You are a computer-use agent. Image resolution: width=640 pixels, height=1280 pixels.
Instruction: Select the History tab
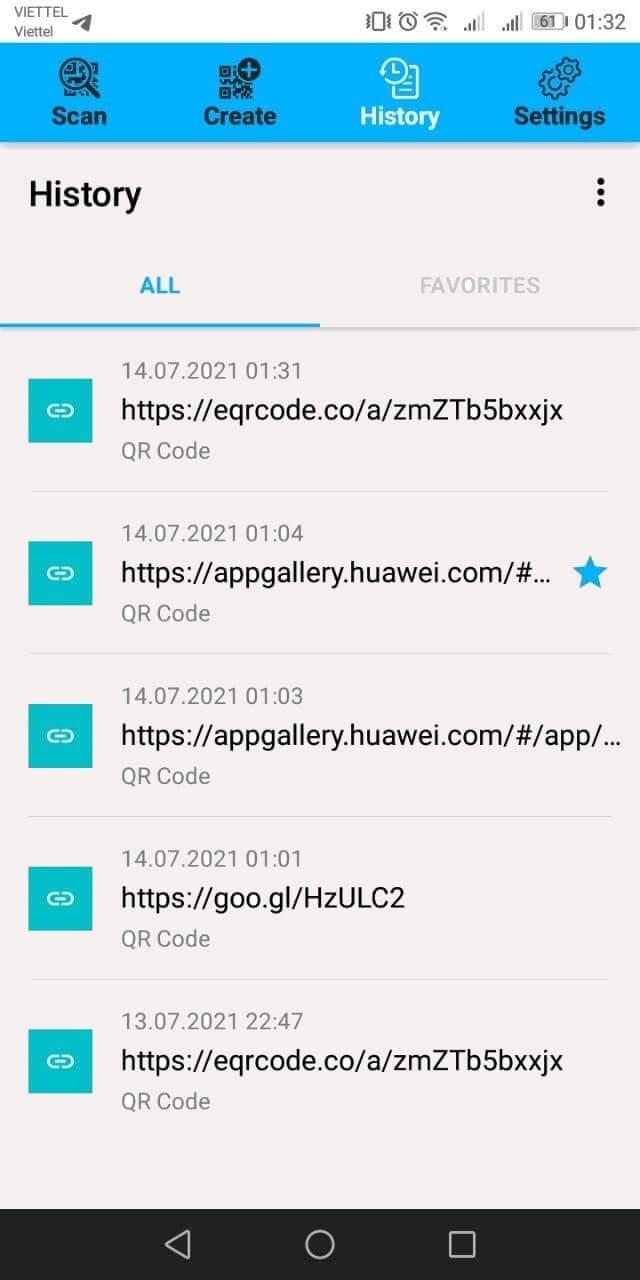tap(399, 93)
